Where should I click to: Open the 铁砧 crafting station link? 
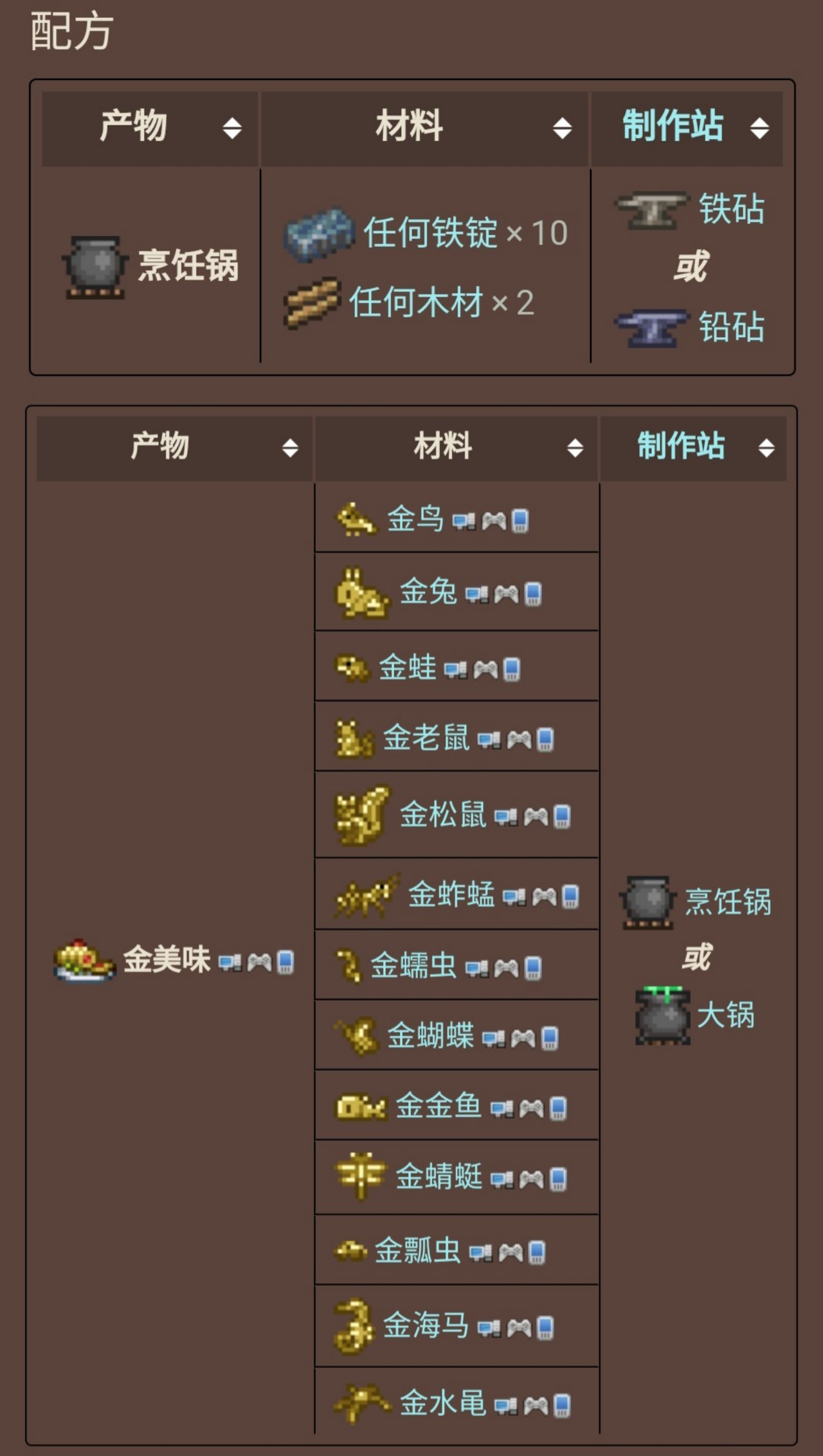[732, 209]
